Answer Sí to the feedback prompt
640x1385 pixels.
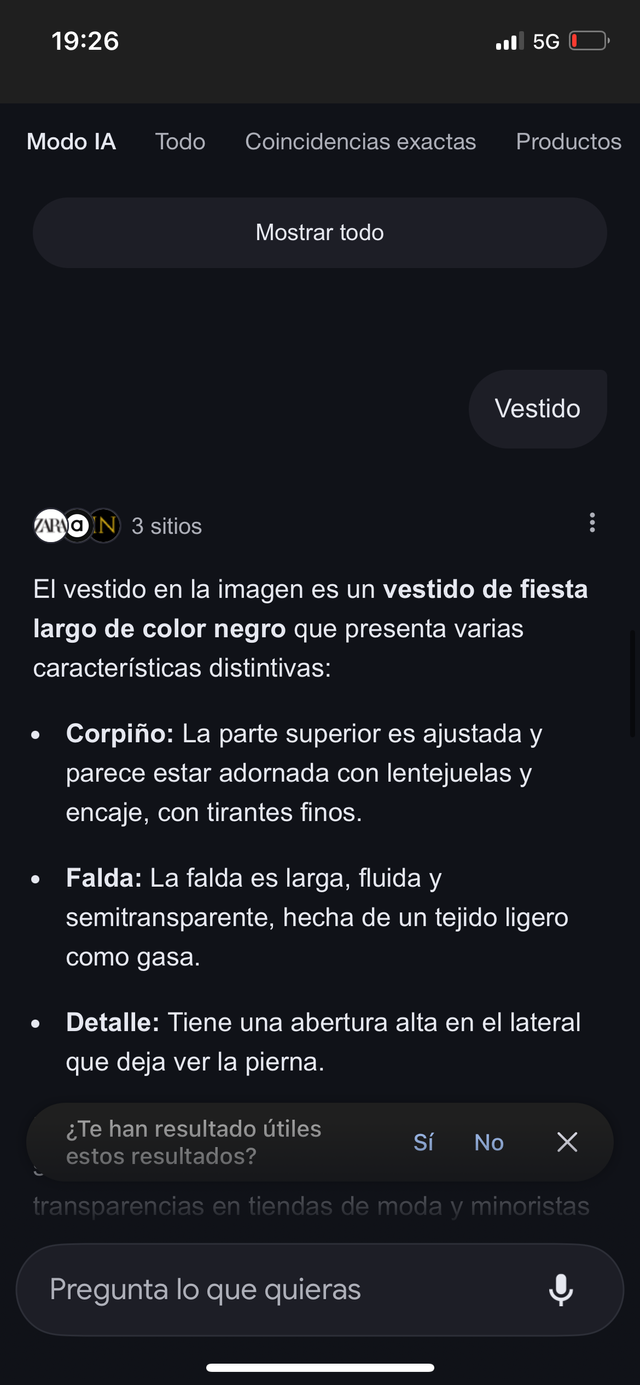(424, 1142)
